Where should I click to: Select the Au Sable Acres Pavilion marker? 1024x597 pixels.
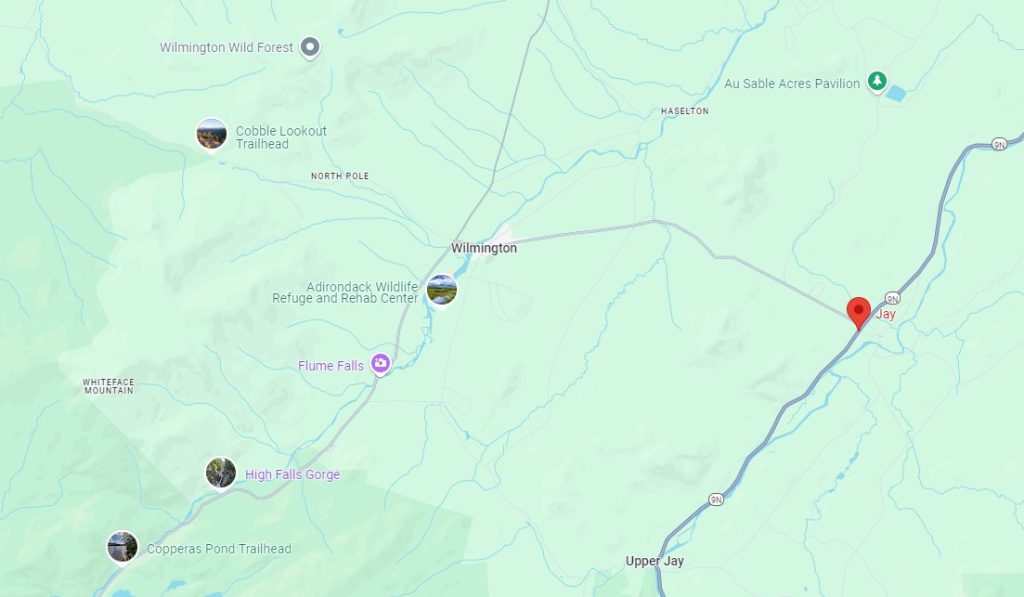click(877, 81)
